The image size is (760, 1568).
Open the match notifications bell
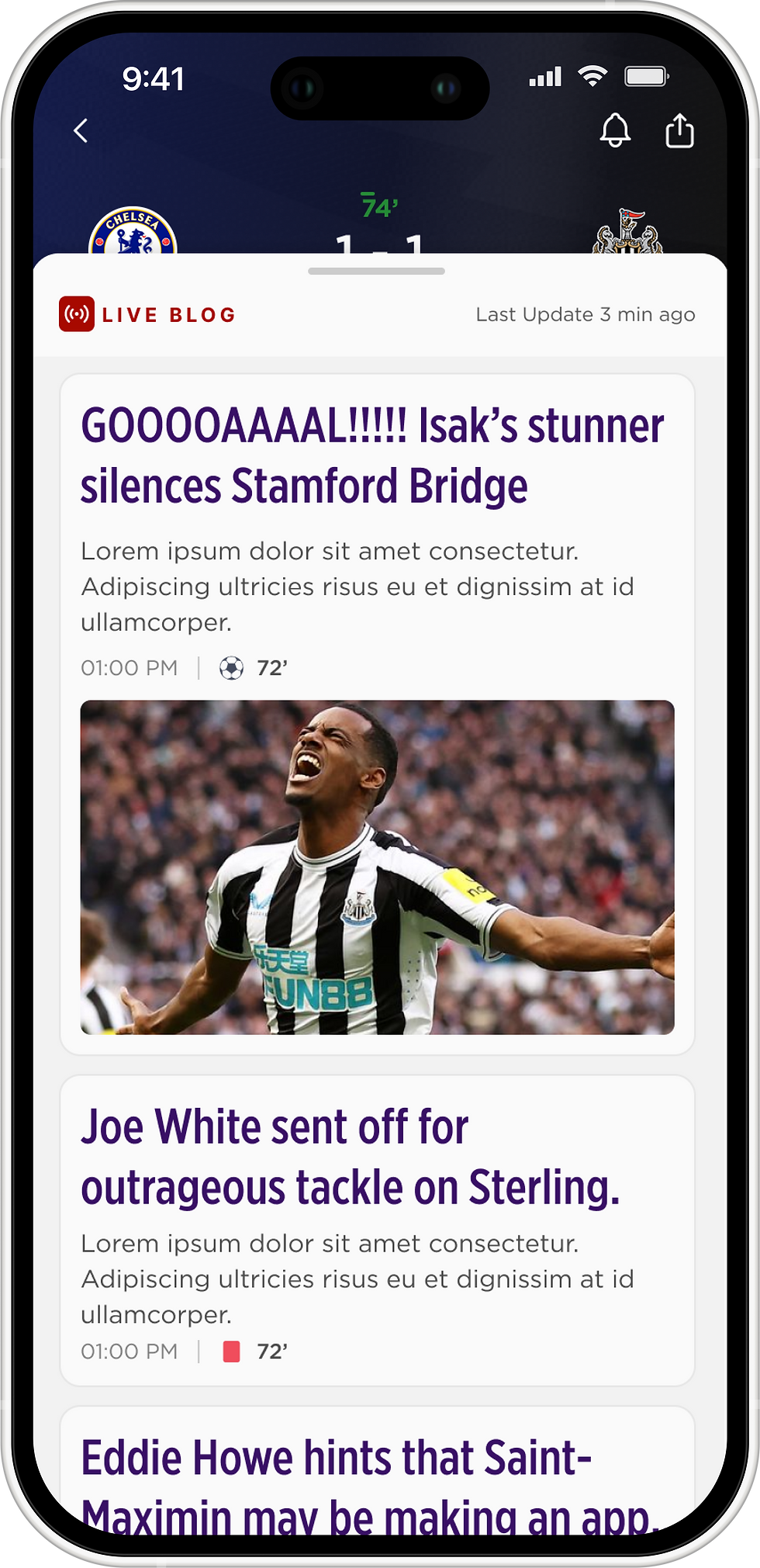point(615,130)
